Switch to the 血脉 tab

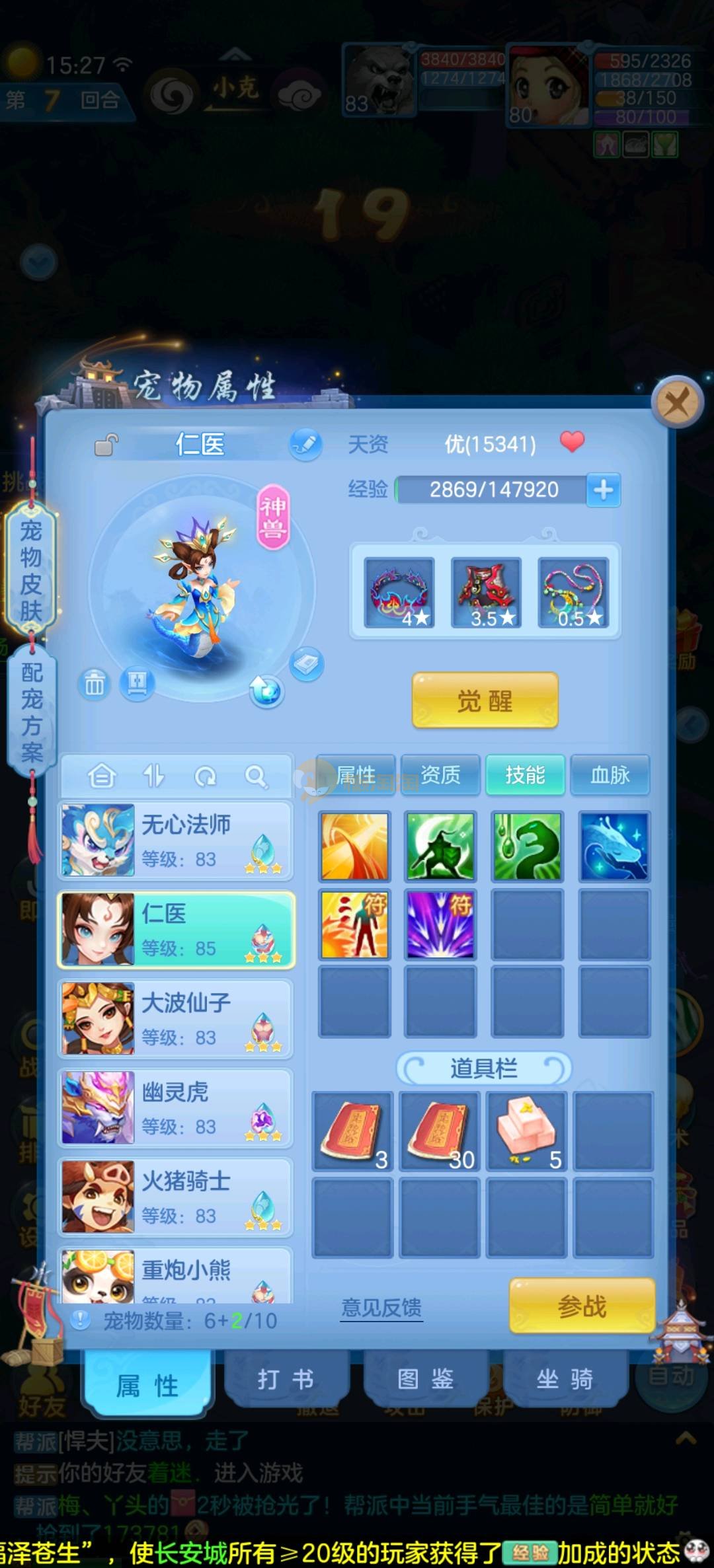pyautogui.click(x=610, y=774)
